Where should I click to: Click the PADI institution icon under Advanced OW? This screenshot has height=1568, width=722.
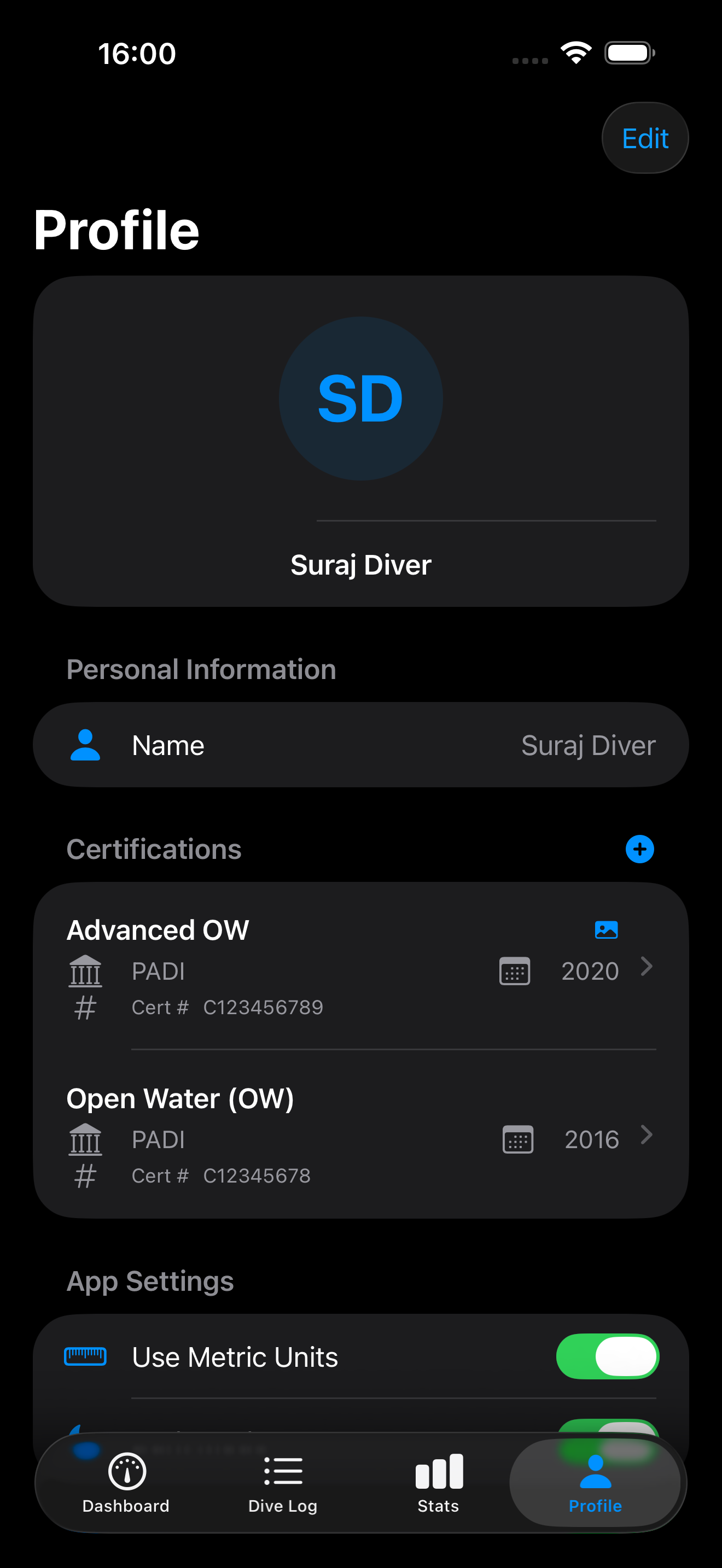(x=85, y=971)
